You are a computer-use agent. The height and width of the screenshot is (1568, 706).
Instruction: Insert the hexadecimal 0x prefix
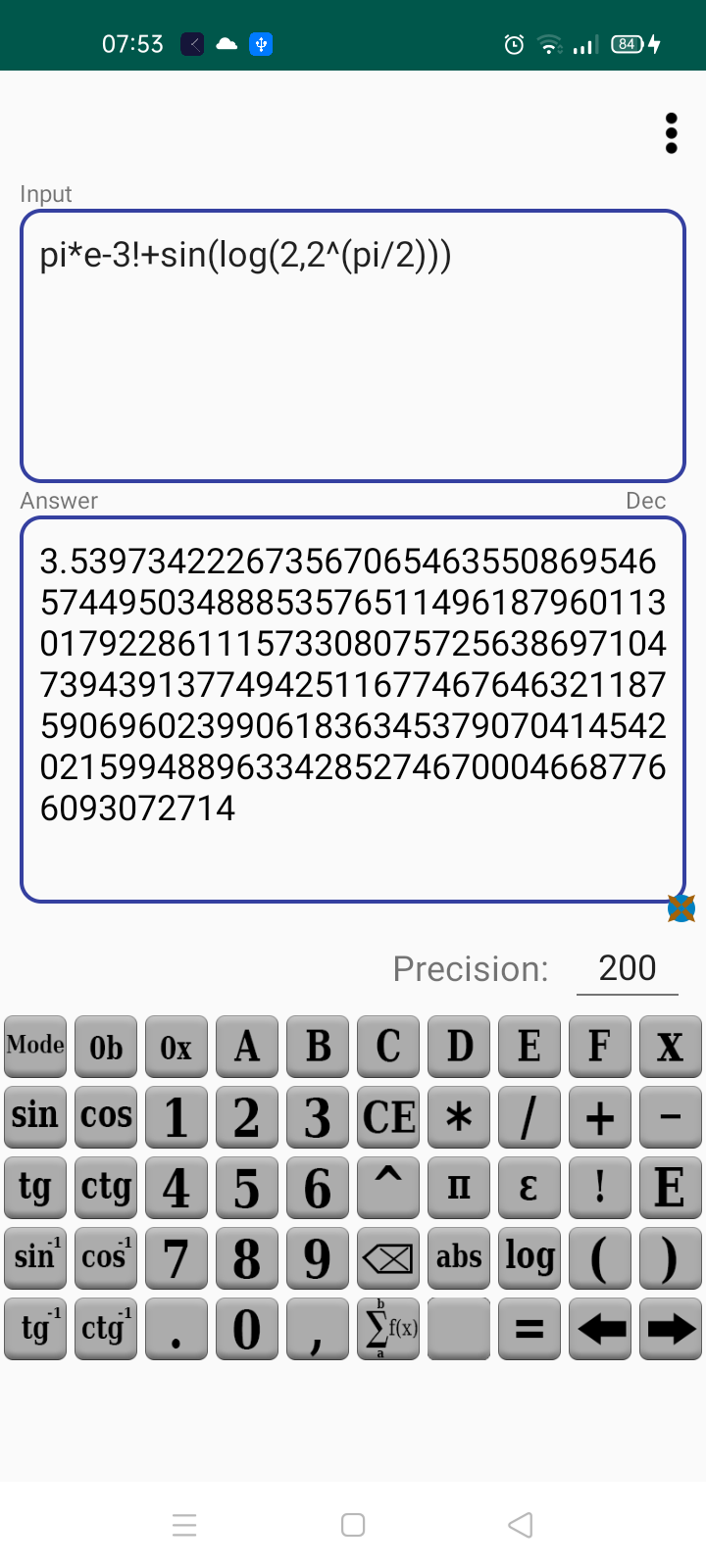tap(176, 1047)
